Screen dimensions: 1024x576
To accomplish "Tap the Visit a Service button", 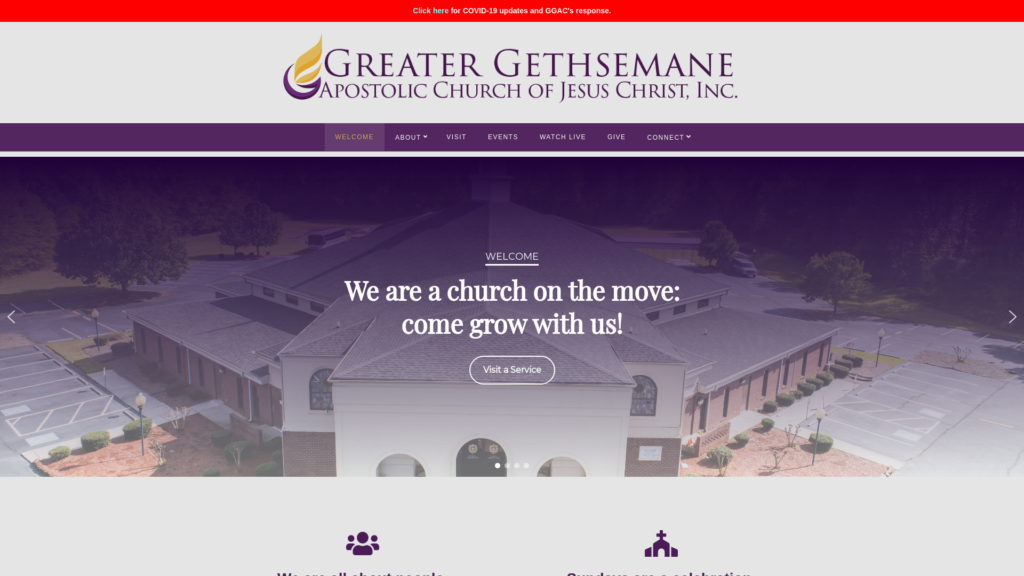I will pos(512,370).
